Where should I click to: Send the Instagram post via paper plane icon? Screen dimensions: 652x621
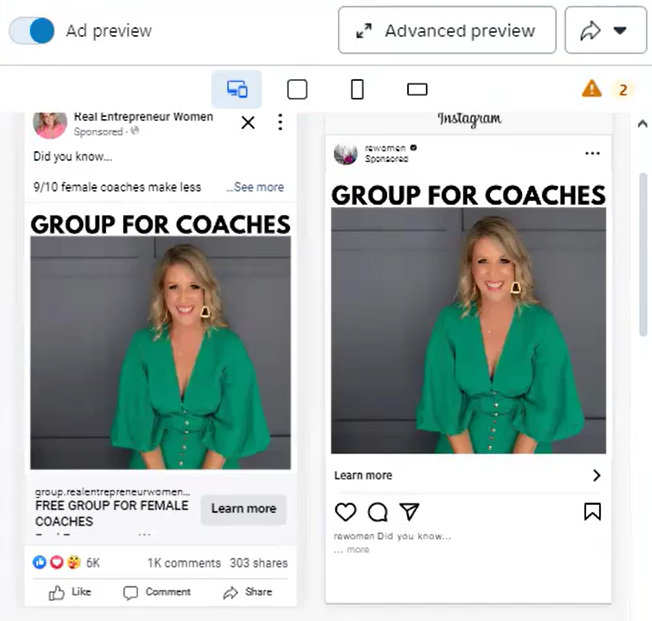[x=409, y=512]
